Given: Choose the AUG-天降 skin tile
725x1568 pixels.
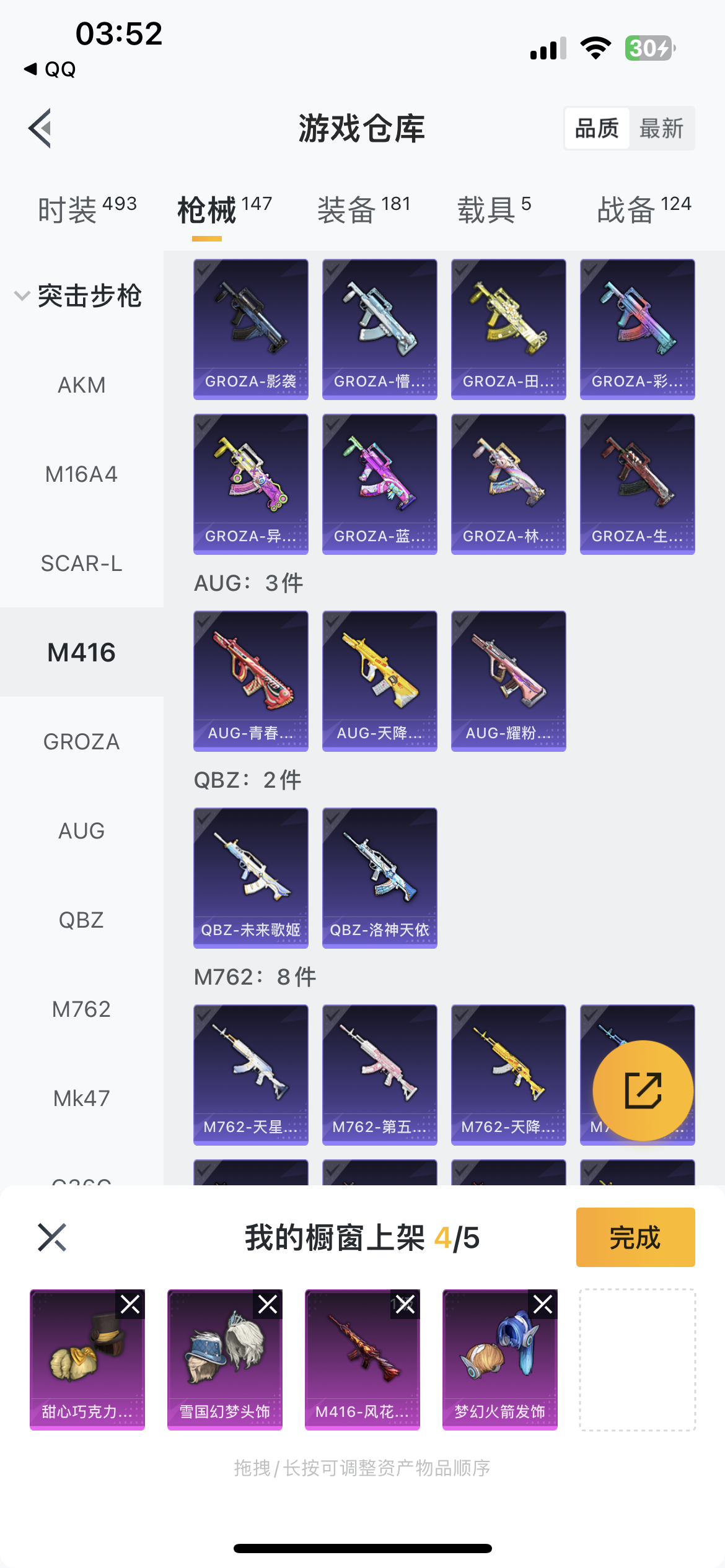Looking at the screenshot, I should pyautogui.click(x=380, y=681).
